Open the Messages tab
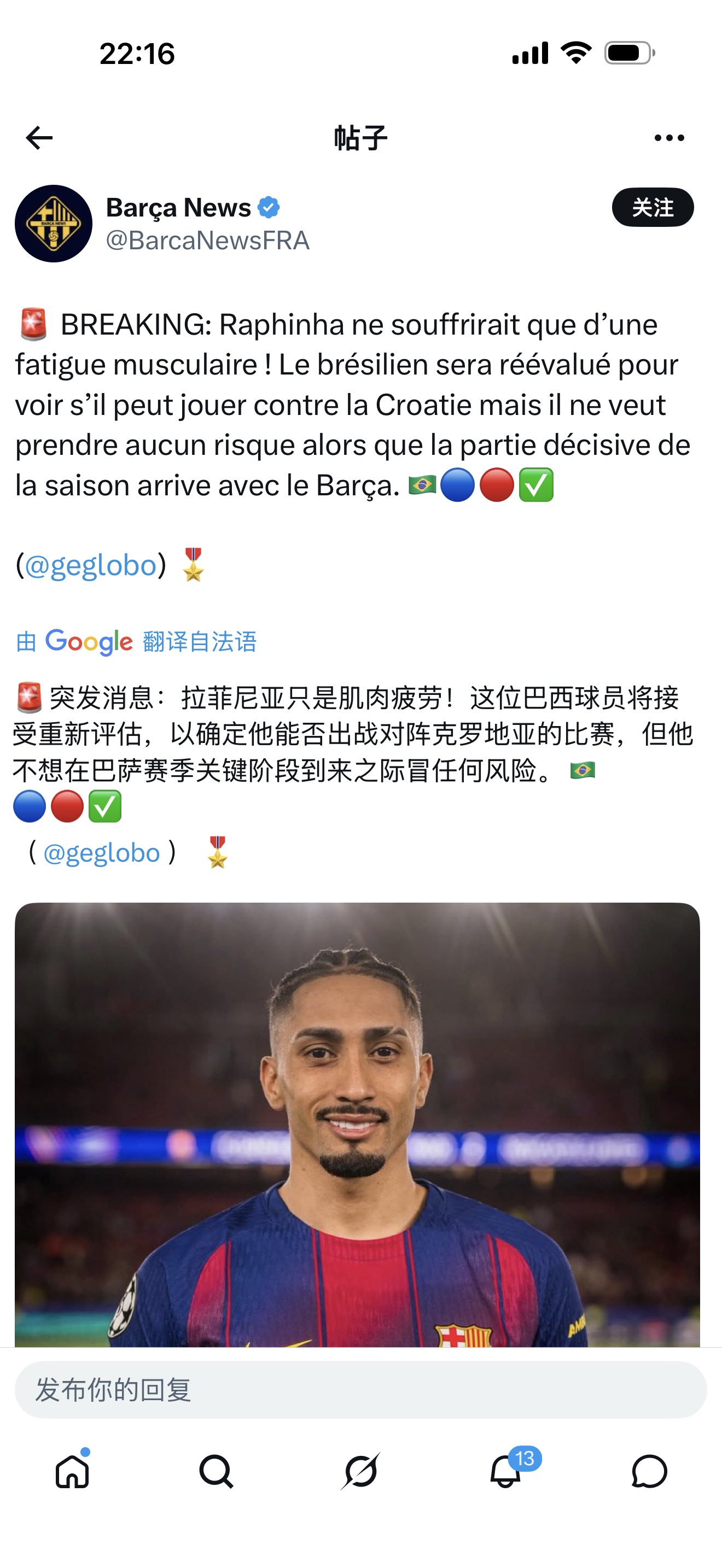This screenshot has width=722, height=1568. point(650,1472)
